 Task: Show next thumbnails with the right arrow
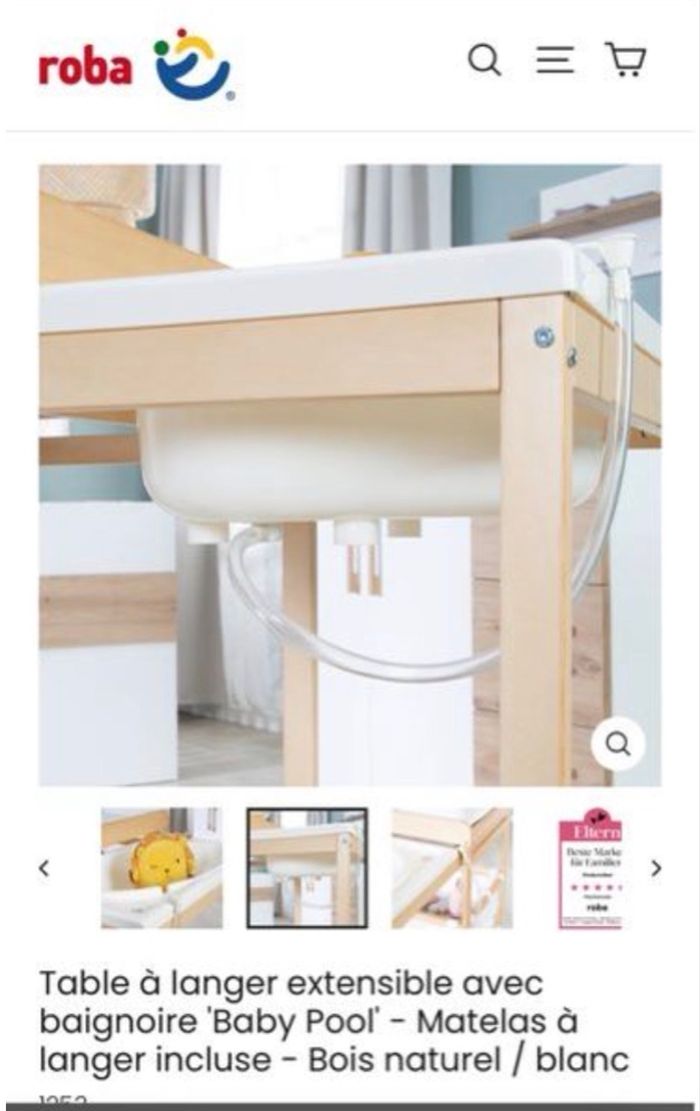pos(656,868)
